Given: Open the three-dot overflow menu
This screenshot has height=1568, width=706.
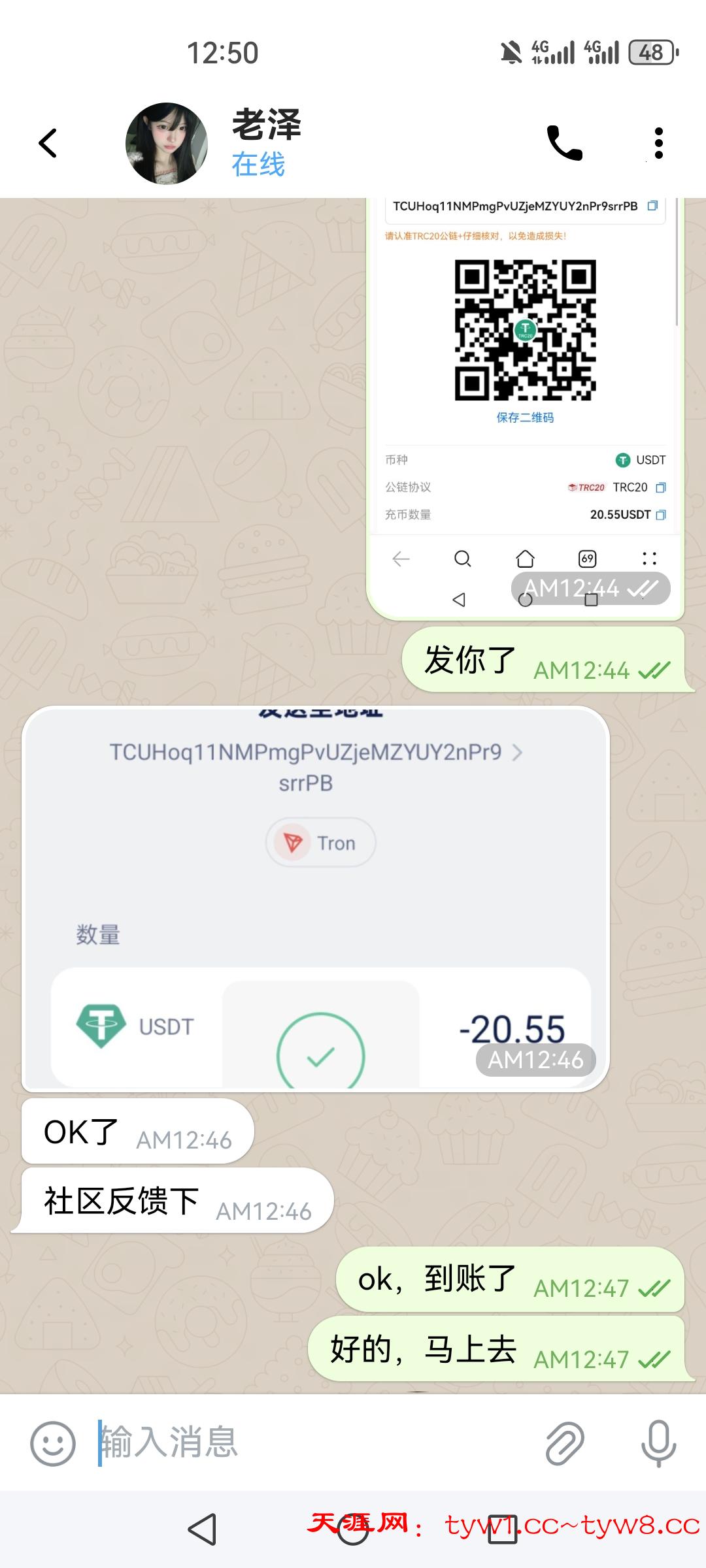Looking at the screenshot, I should coord(658,143).
